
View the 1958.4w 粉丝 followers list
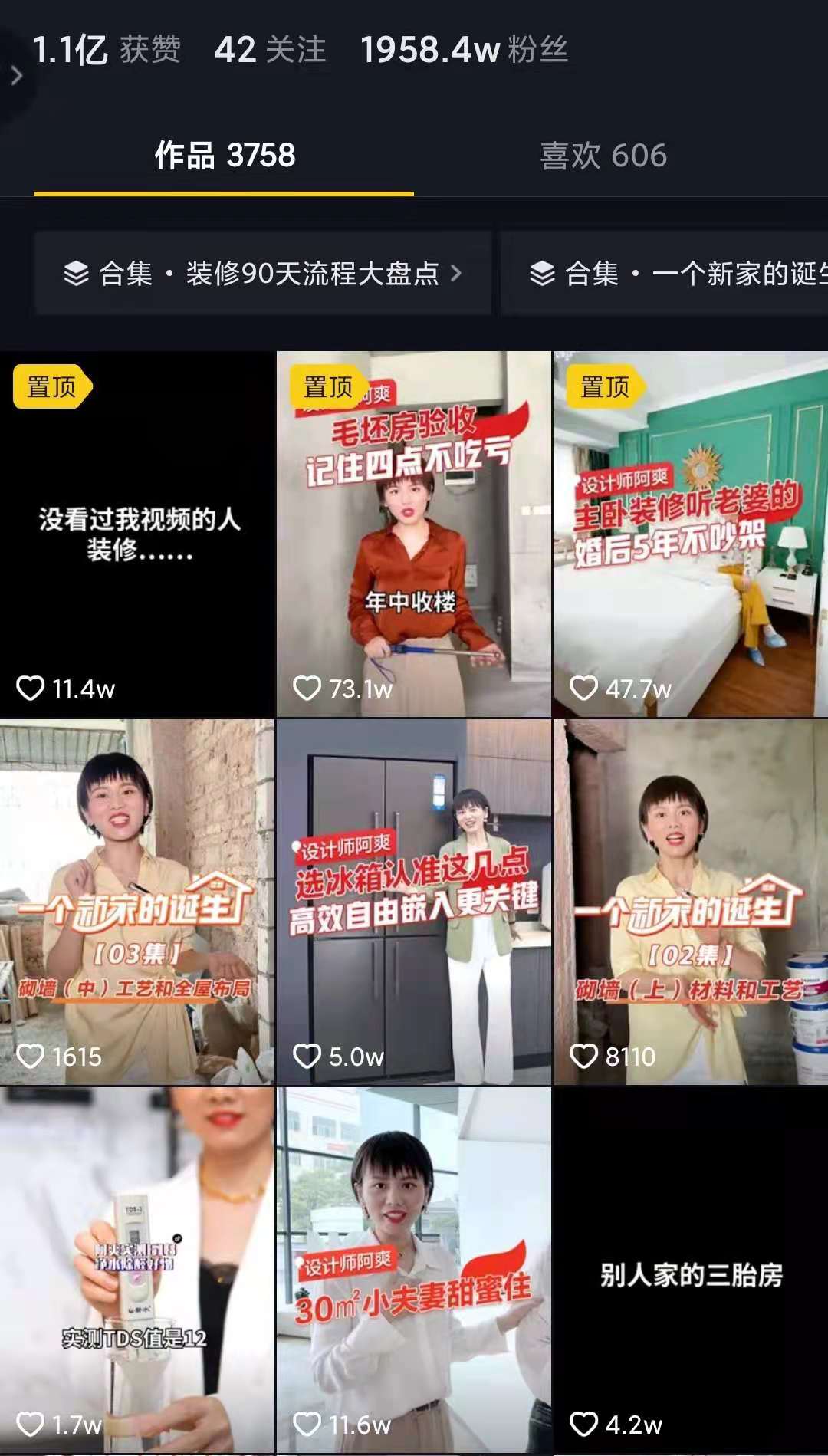point(465,50)
